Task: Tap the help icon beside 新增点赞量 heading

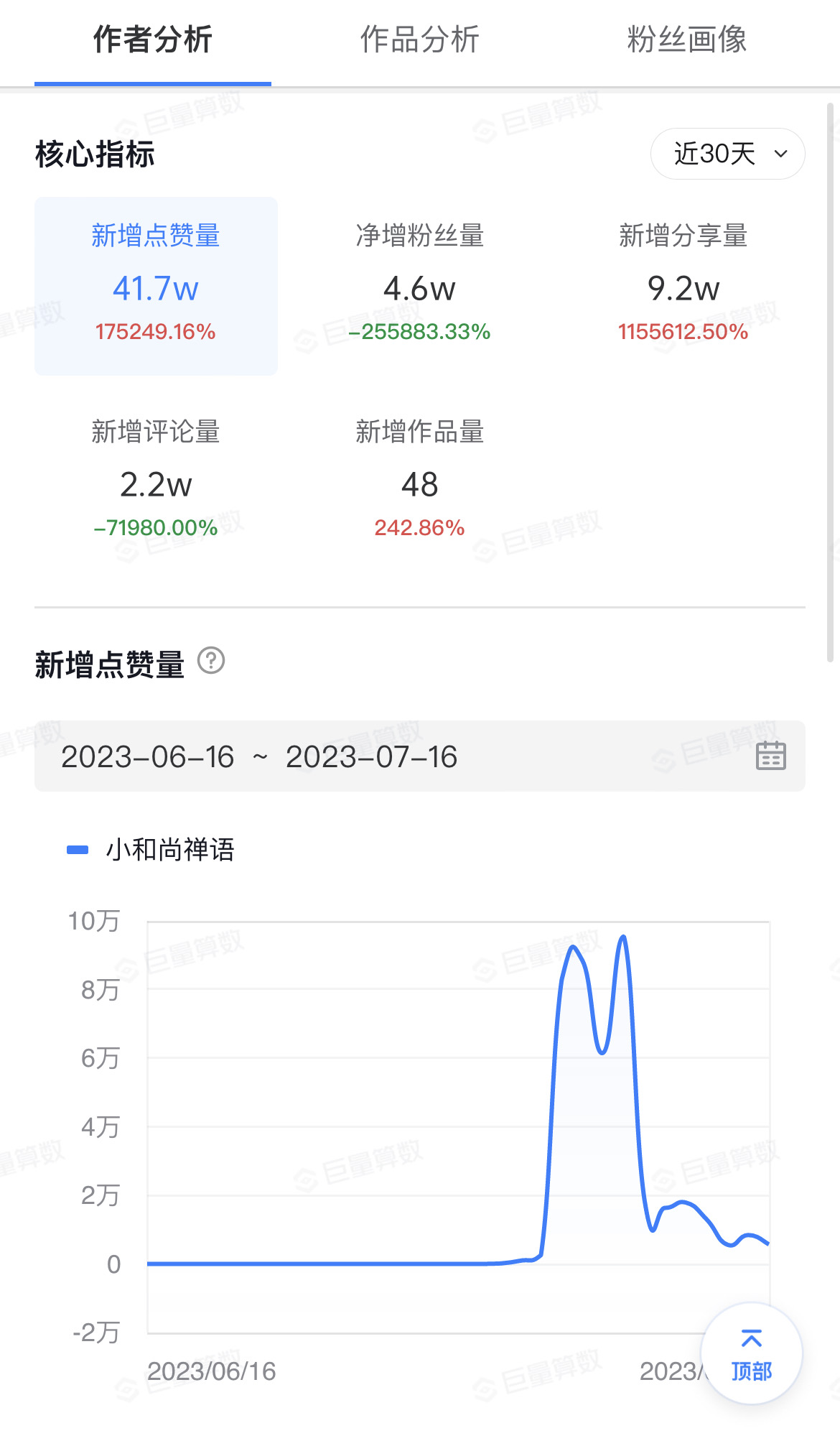Action: 211,660
